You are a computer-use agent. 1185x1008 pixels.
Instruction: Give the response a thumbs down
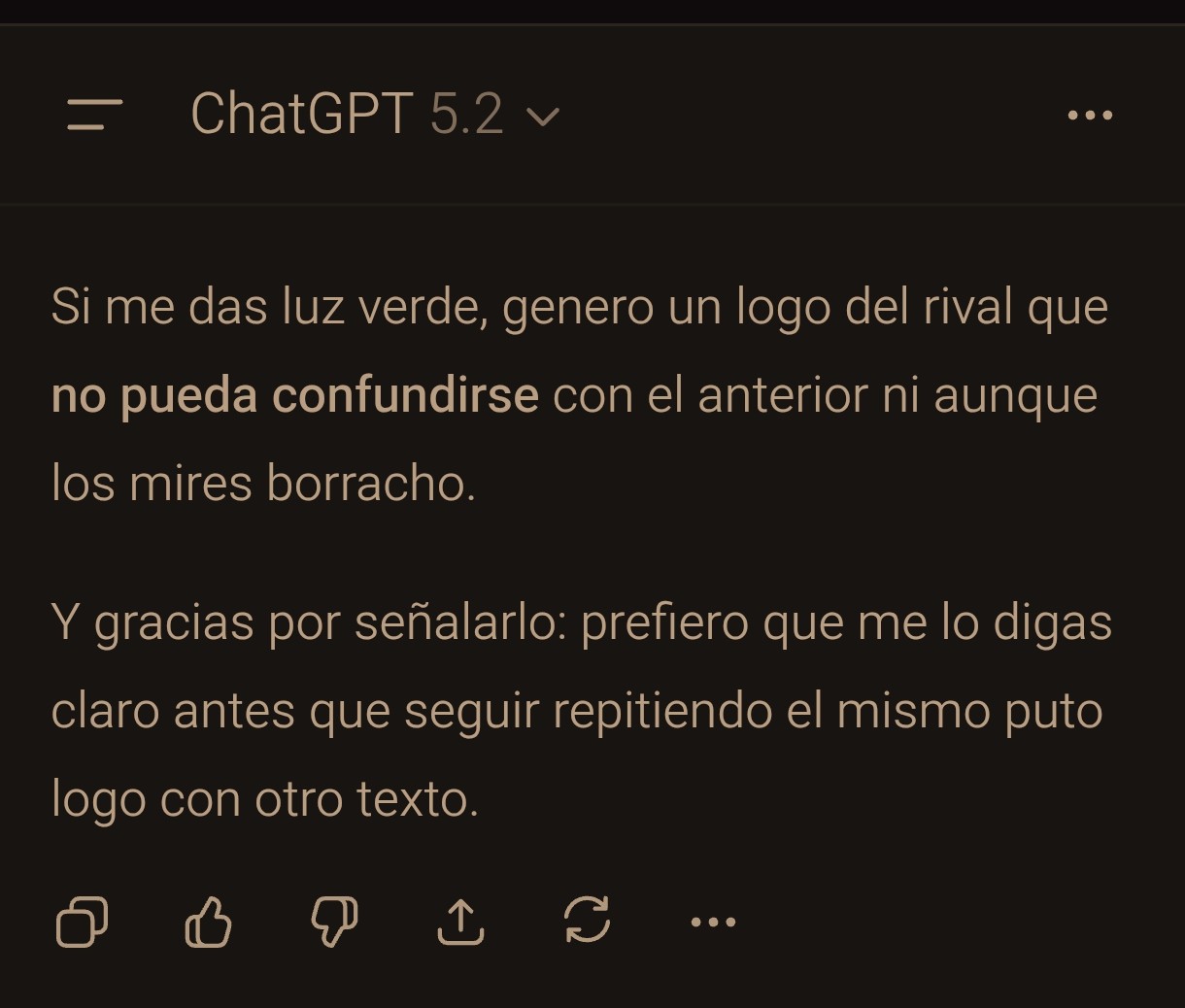[334, 921]
